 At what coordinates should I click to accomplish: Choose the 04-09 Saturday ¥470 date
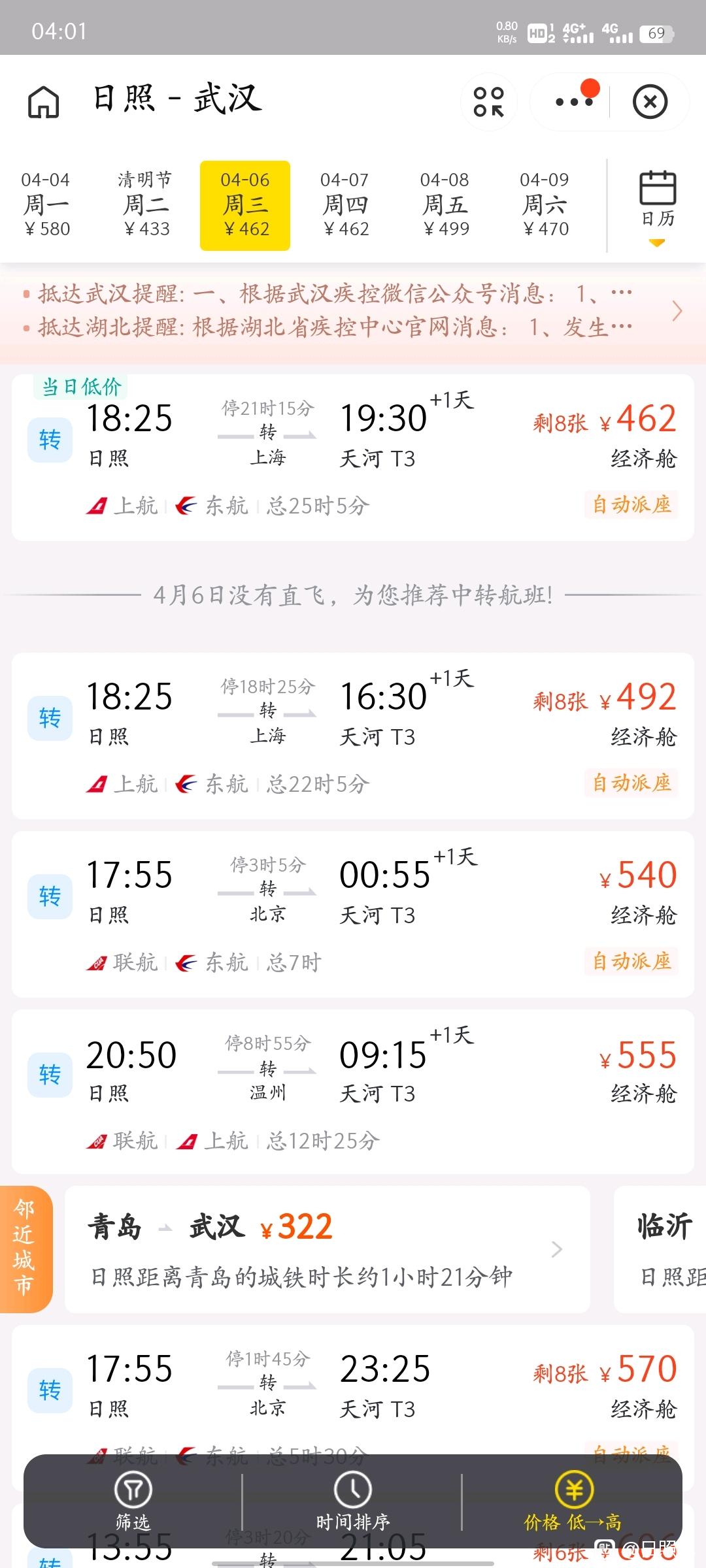click(545, 204)
